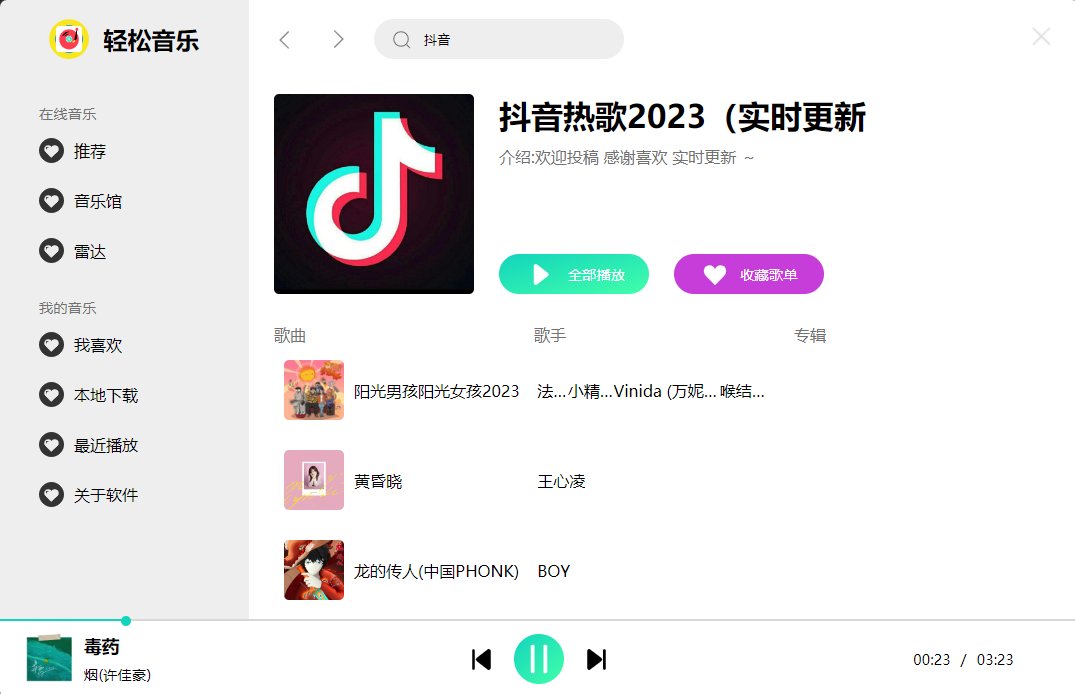1075x694 pixels.
Task: Switch to 音乐馆
Action: 97,201
